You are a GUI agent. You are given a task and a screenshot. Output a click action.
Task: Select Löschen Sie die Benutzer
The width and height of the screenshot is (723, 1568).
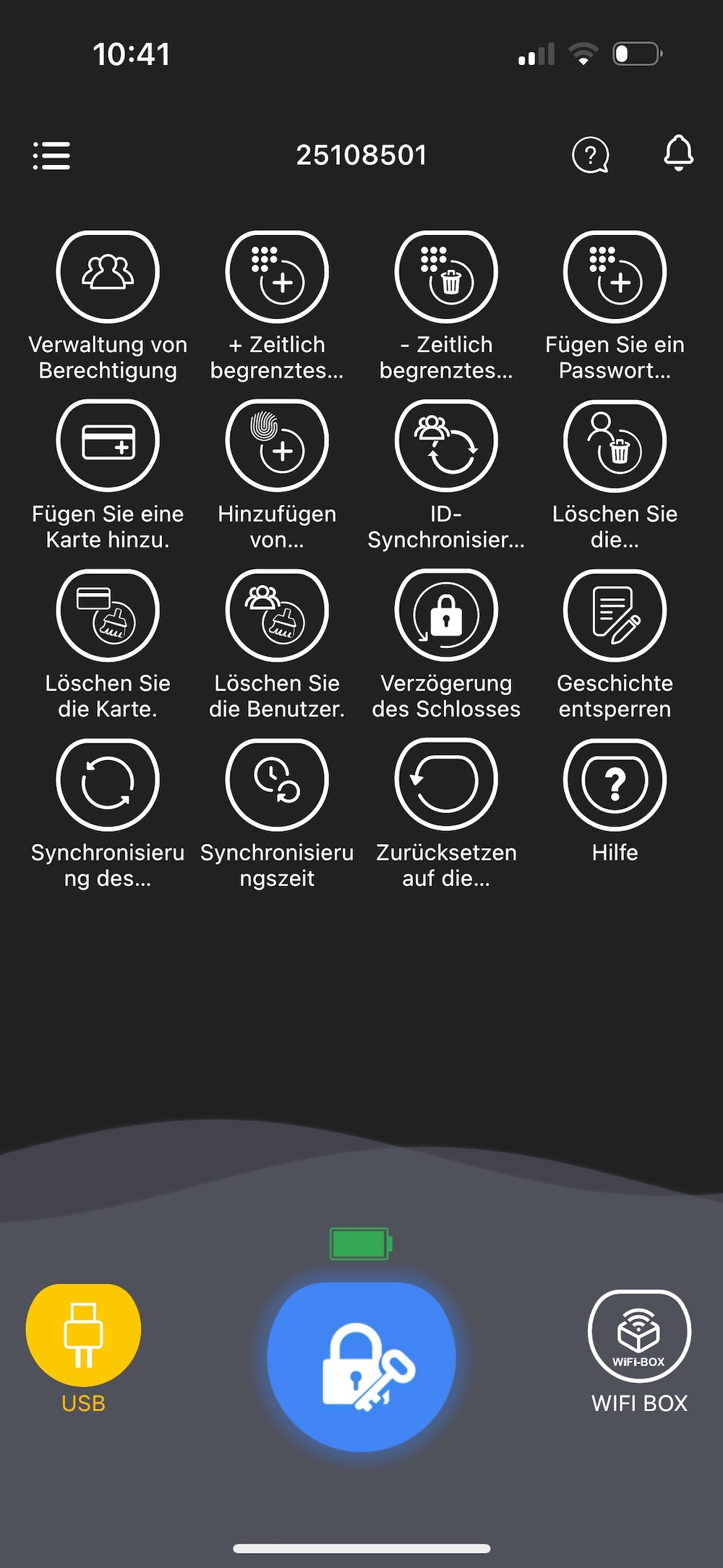tap(277, 615)
